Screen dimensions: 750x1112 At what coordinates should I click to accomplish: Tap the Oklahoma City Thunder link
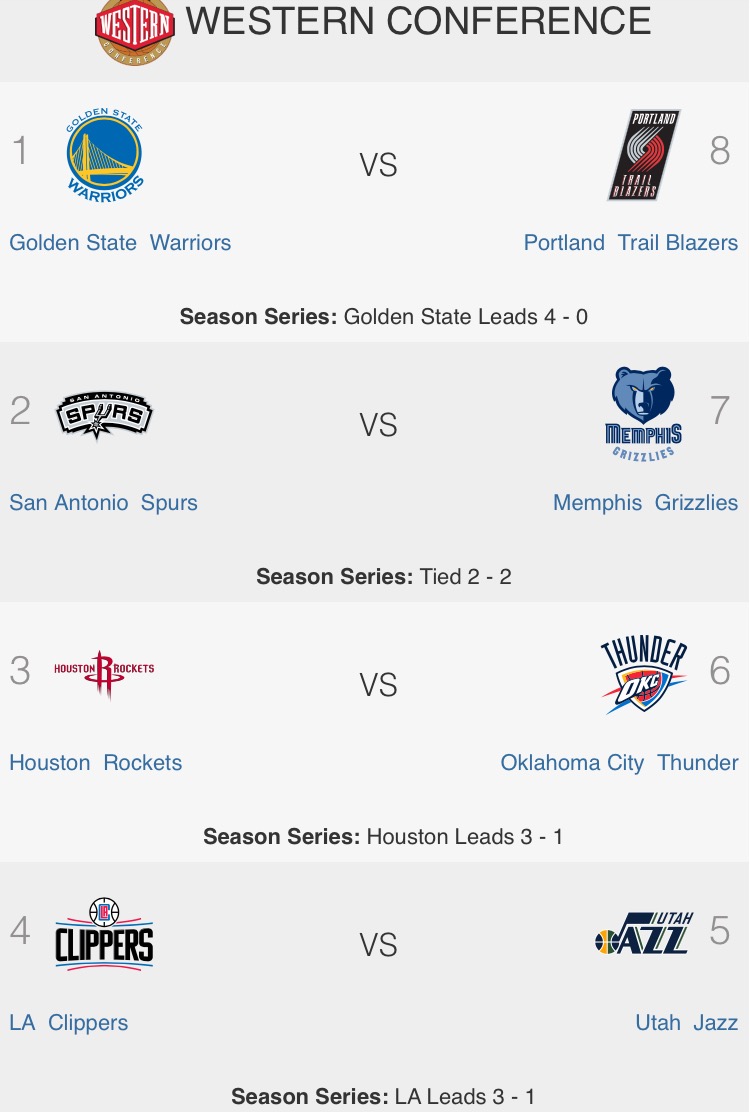pyautogui.click(x=619, y=763)
